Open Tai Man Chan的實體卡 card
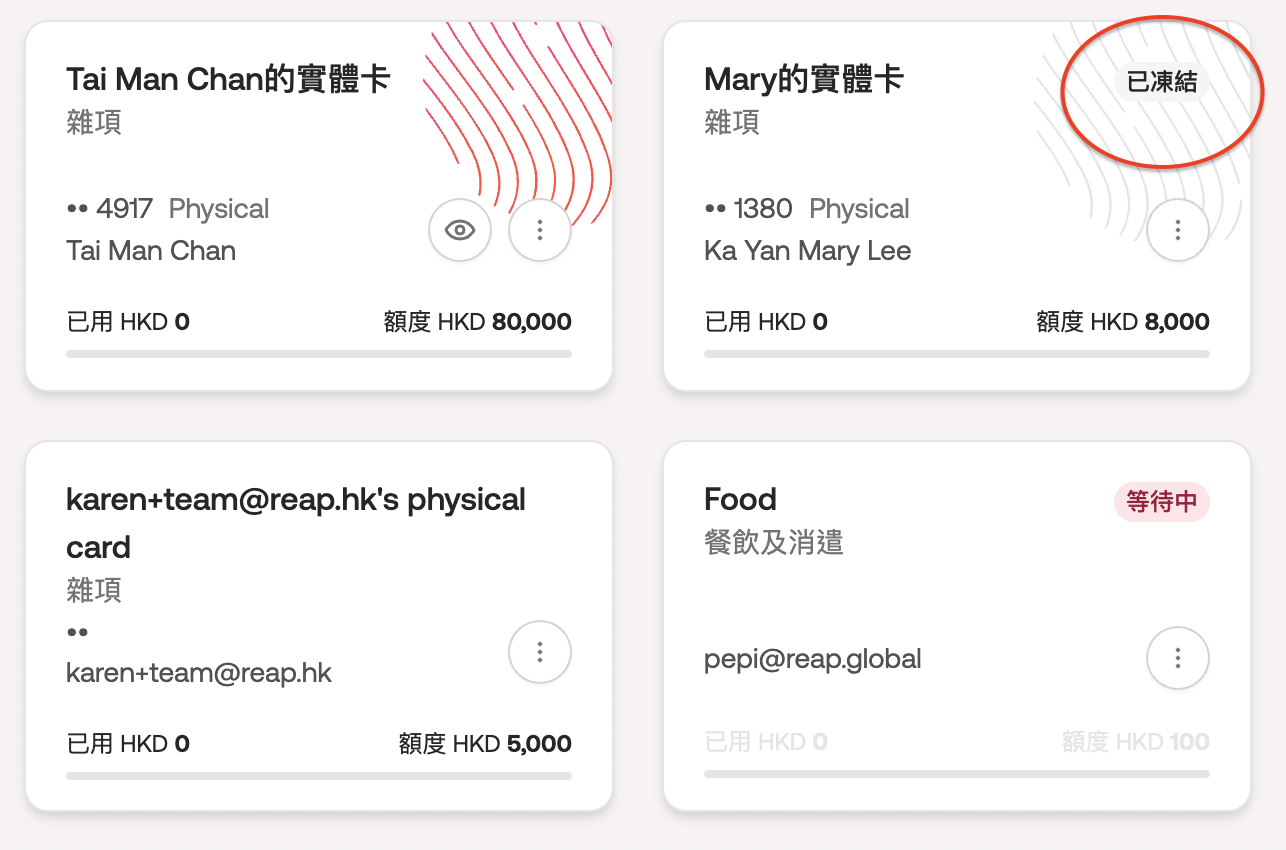The image size is (1286, 850). (228, 80)
